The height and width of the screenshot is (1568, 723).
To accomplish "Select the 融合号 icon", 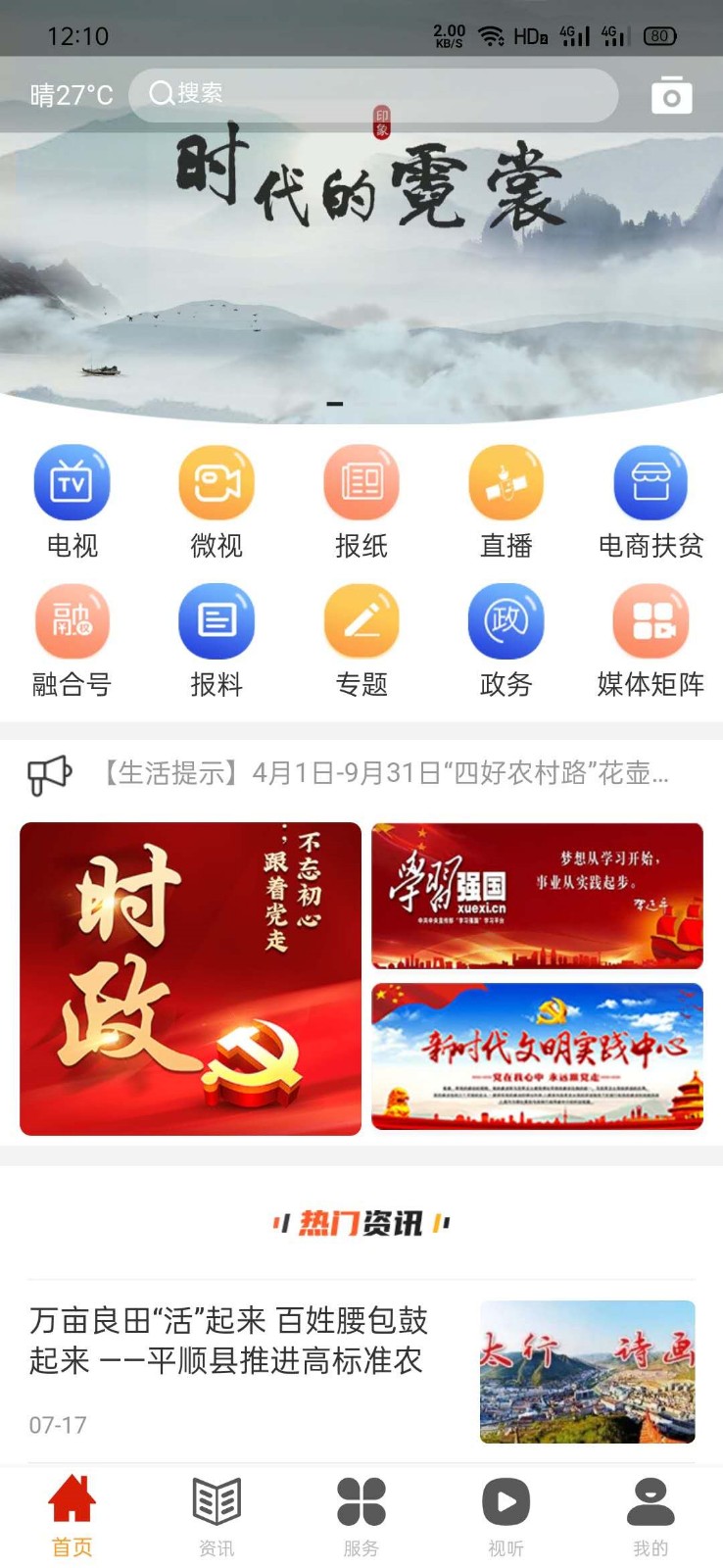I will (72, 621).
